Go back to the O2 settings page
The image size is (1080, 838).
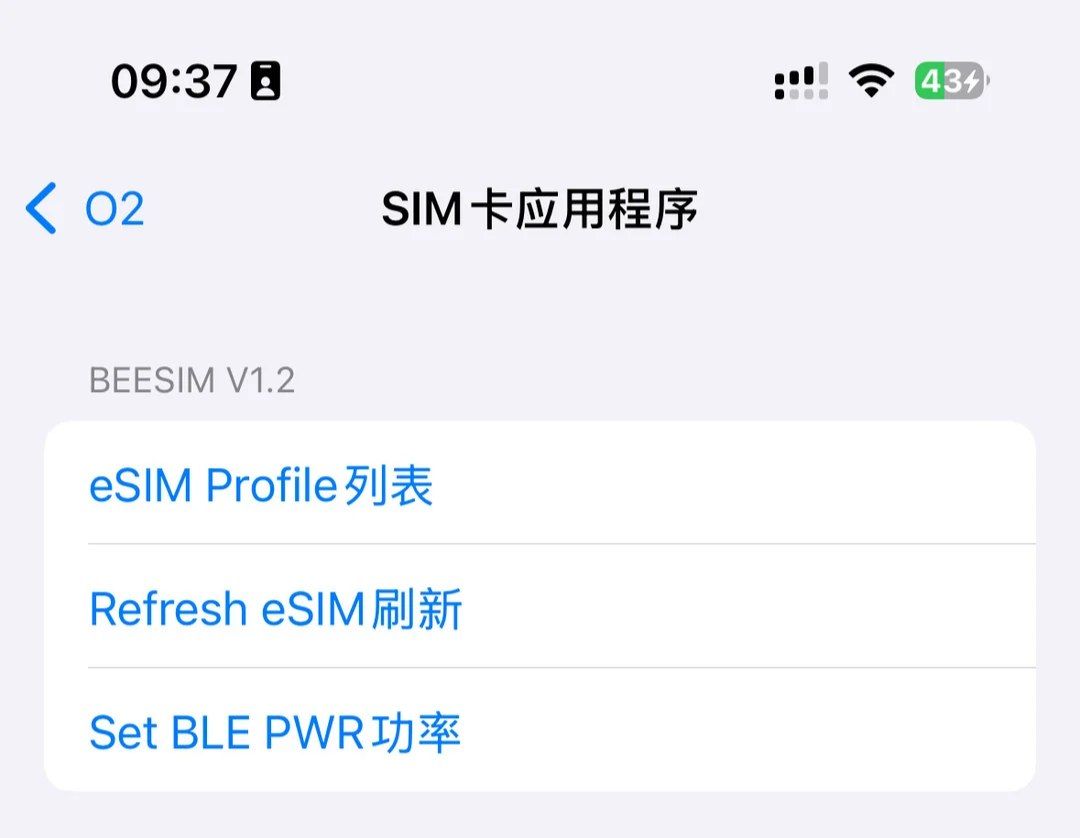(85, 209)
